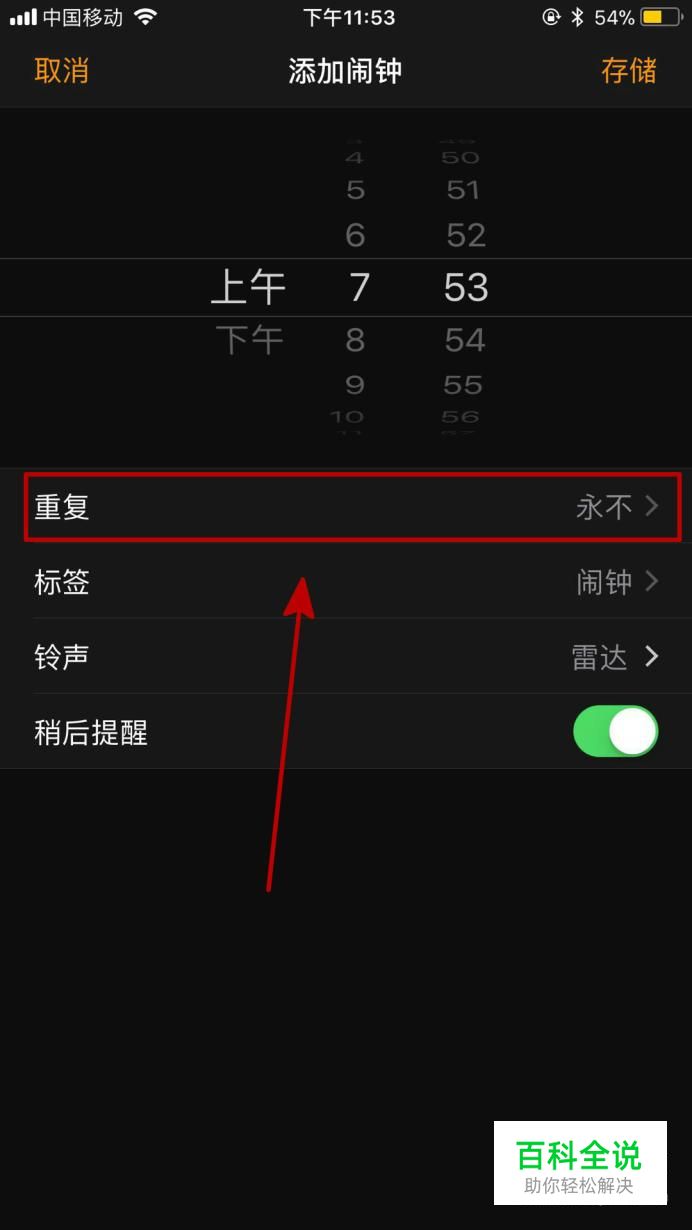692x1230 pixels.
Task: Select hour 8 in the picker
Action: point(356,341)
